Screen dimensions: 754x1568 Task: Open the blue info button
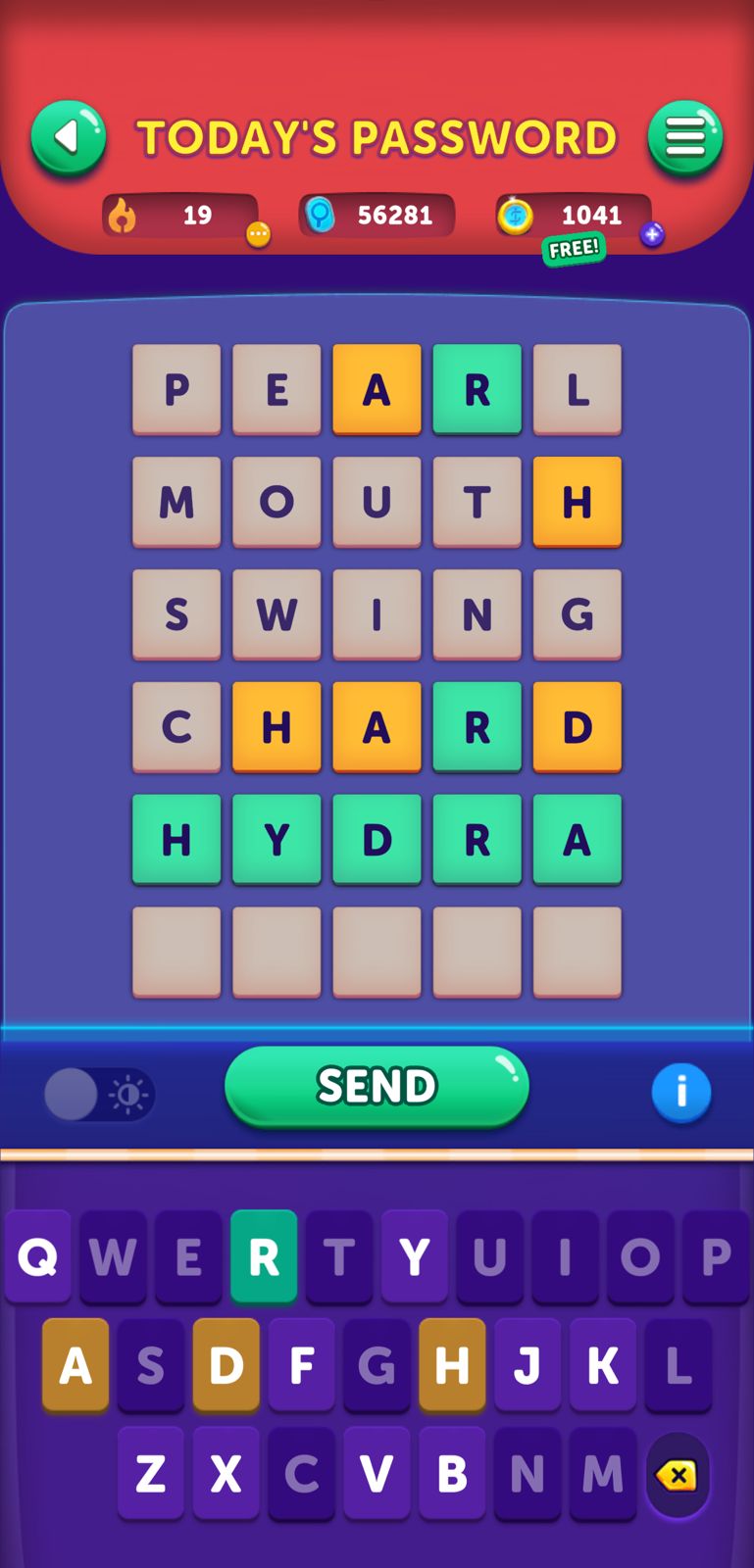click(x=680, y=1092)
